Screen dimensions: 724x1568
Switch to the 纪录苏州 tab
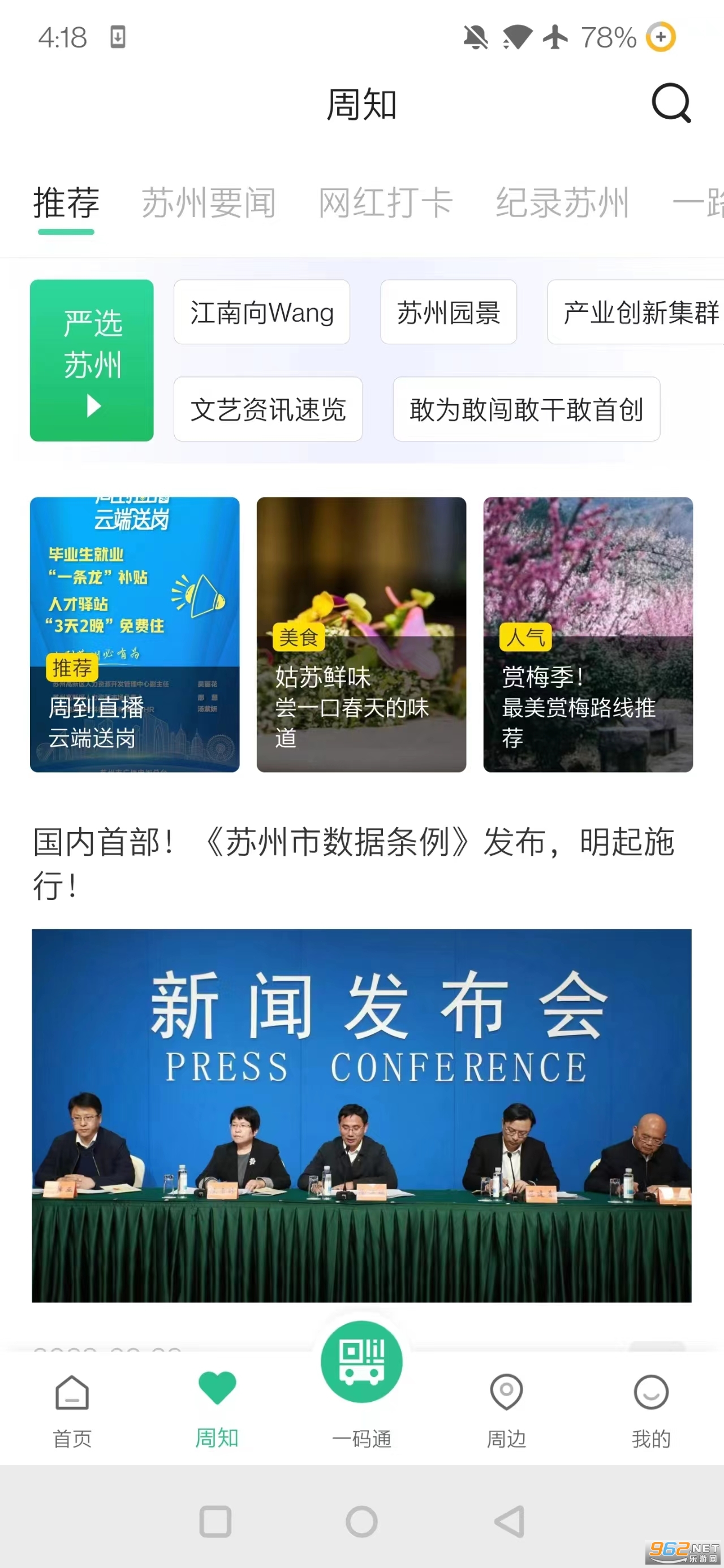click(562, 203)
